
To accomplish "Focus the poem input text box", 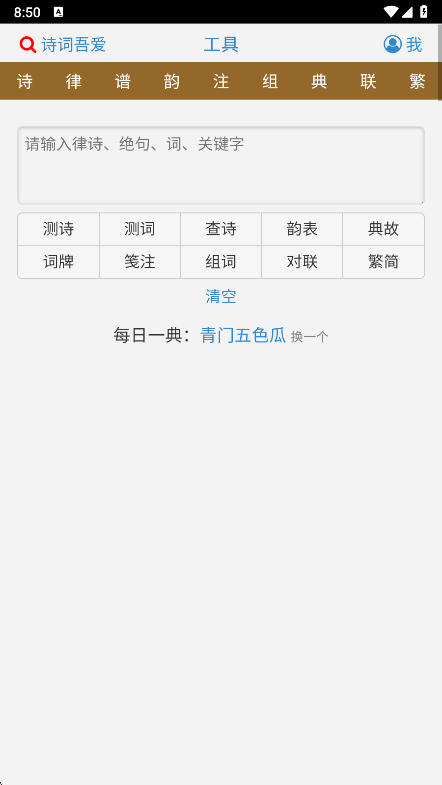I will 221,165.
